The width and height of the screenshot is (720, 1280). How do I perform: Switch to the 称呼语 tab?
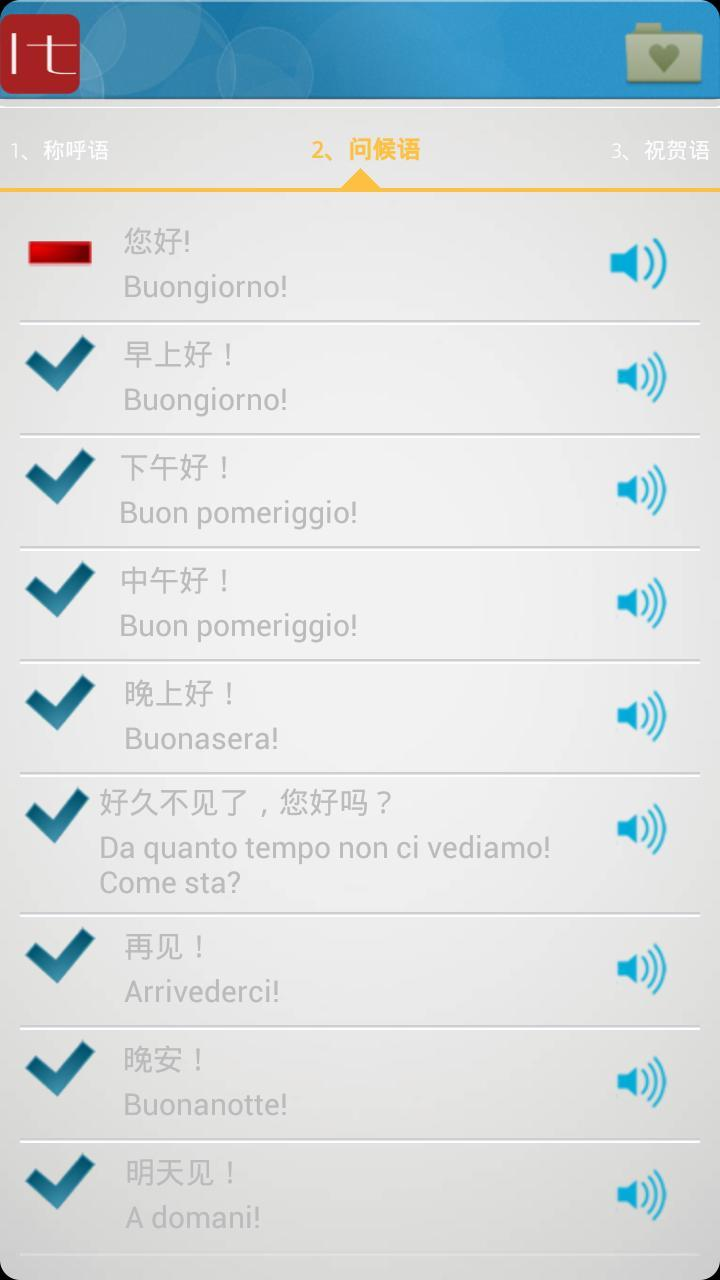coord(59,150)
